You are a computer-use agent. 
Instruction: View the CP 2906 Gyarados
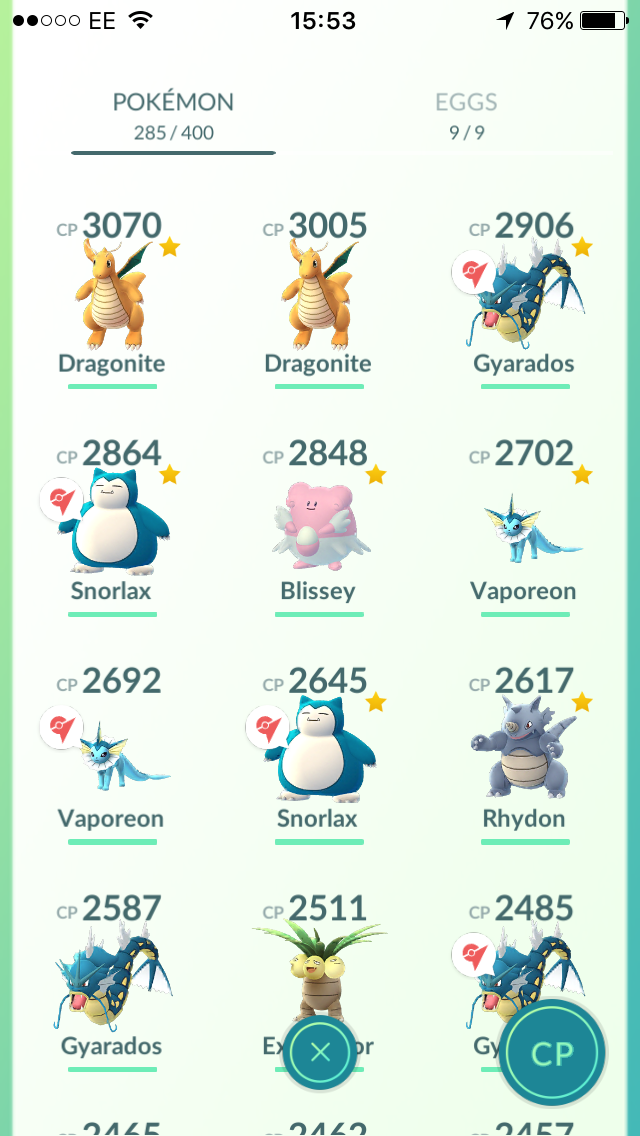[524, 298]
